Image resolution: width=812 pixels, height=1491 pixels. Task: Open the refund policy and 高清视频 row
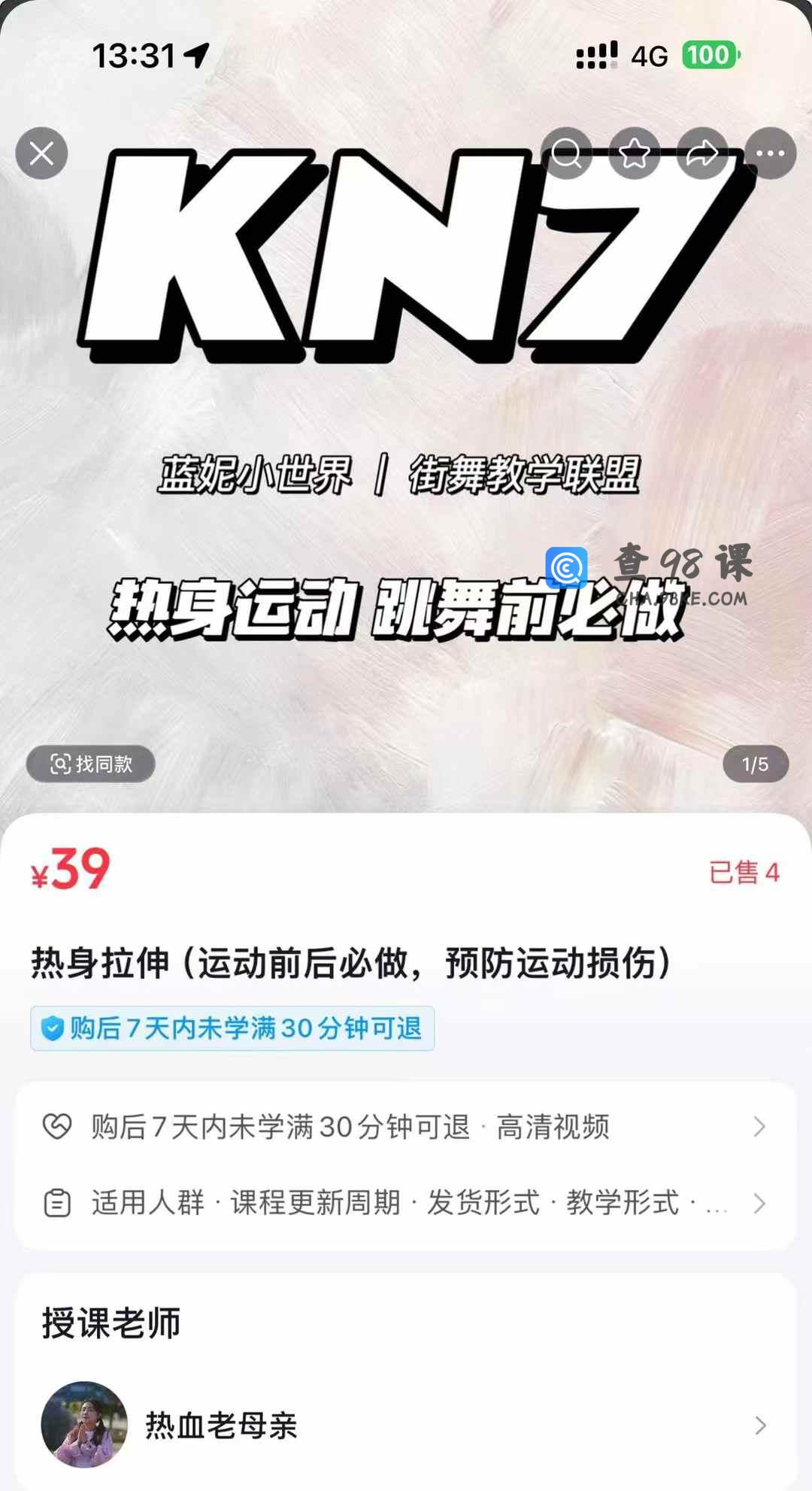tap(405, 1127)
